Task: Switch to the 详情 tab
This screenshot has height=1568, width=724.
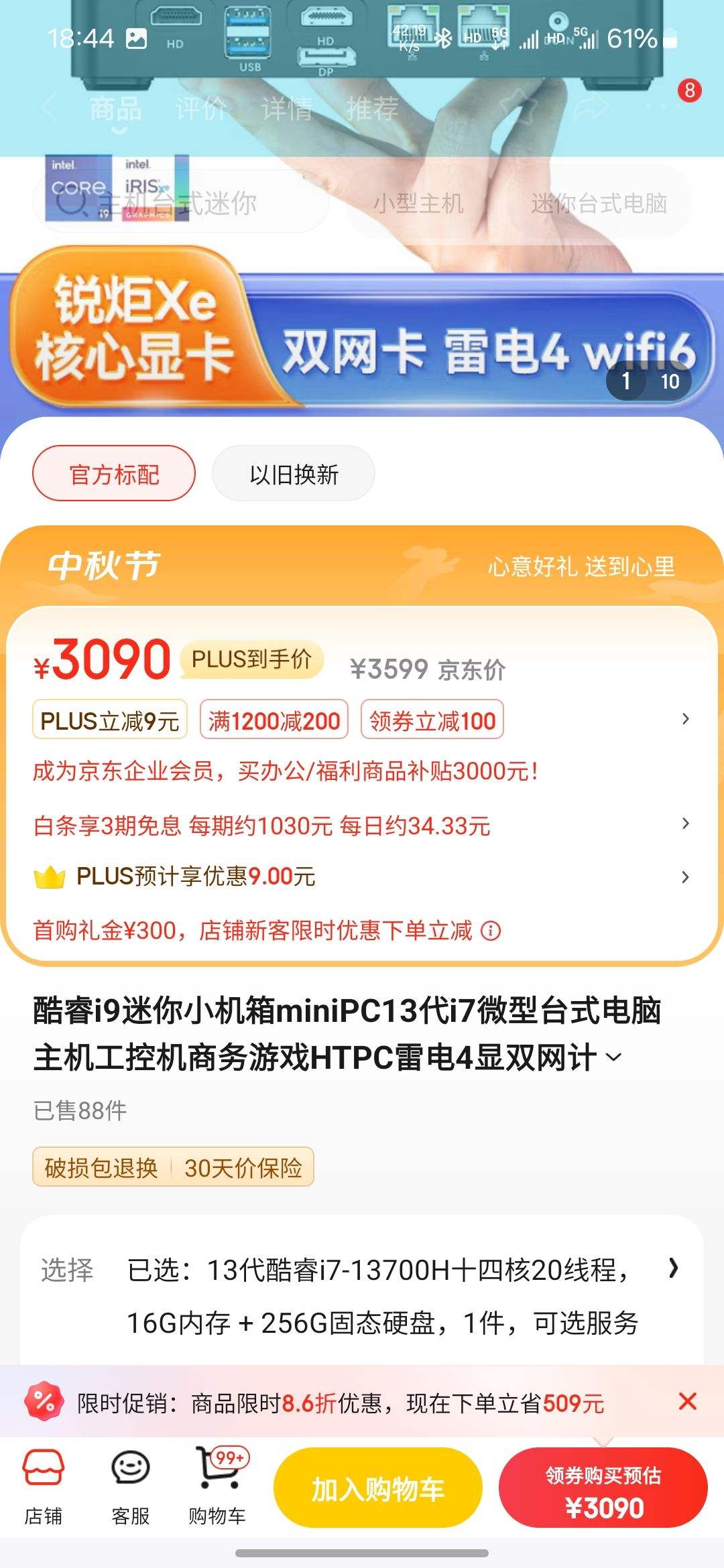Action: (x=286, y=109)
